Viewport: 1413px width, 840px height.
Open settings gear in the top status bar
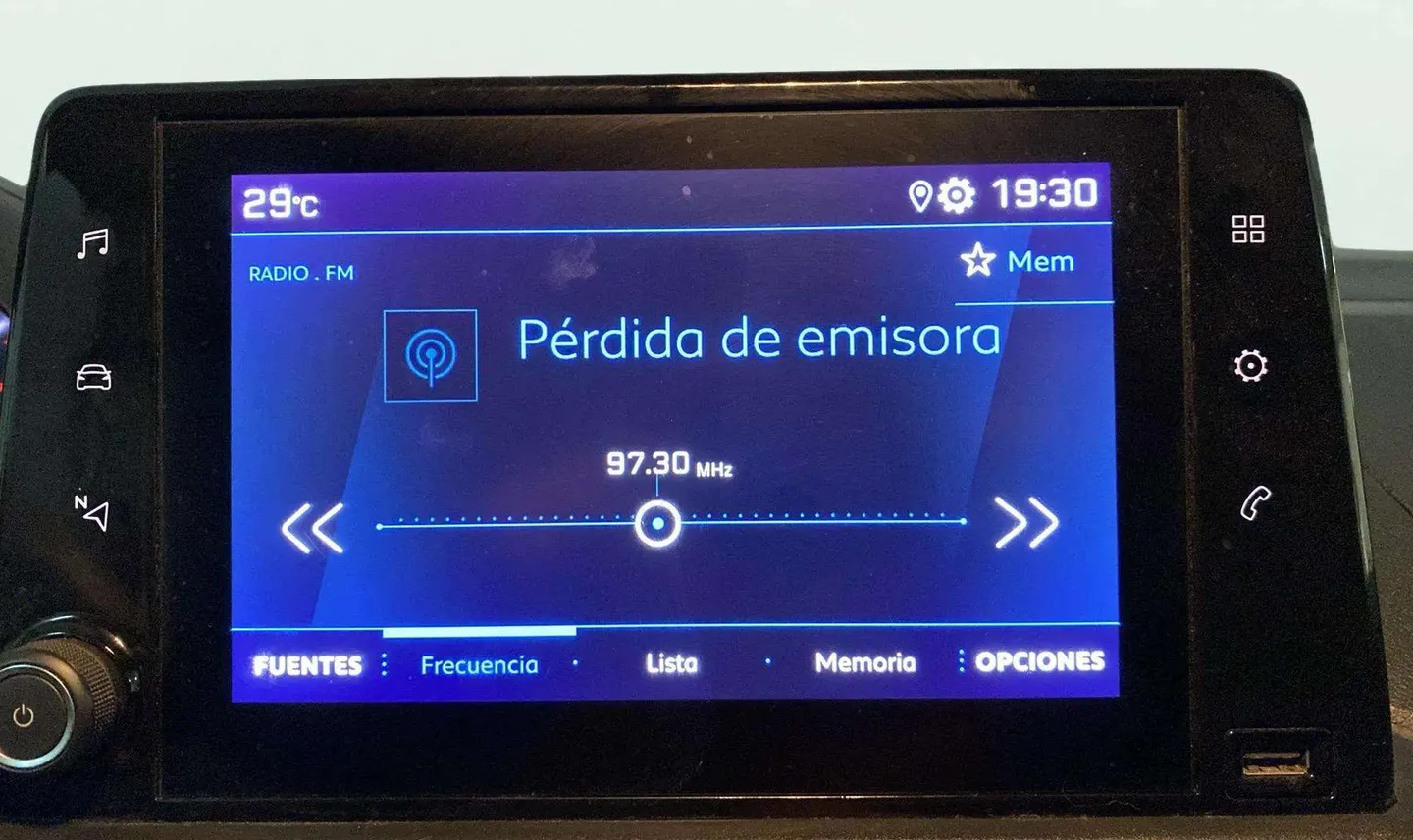[956, 195]
